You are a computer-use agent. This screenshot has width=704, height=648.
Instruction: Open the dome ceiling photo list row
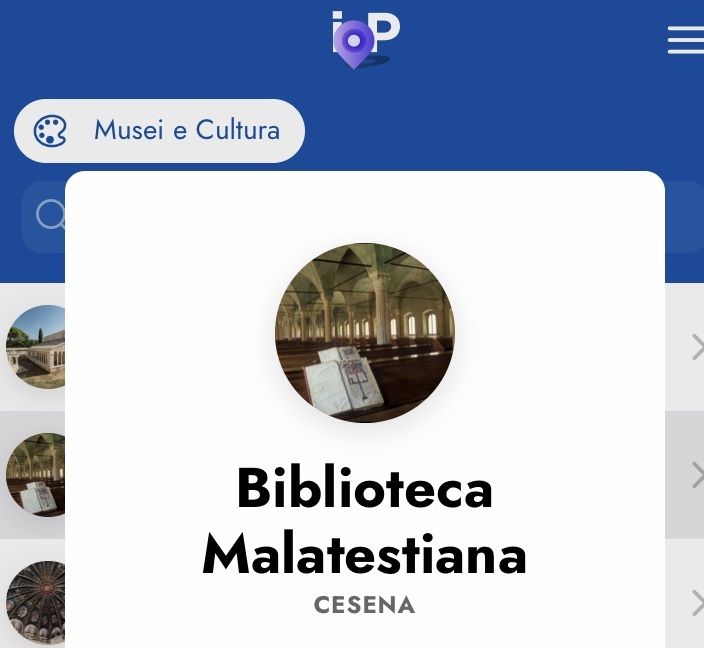click(36, 602)
